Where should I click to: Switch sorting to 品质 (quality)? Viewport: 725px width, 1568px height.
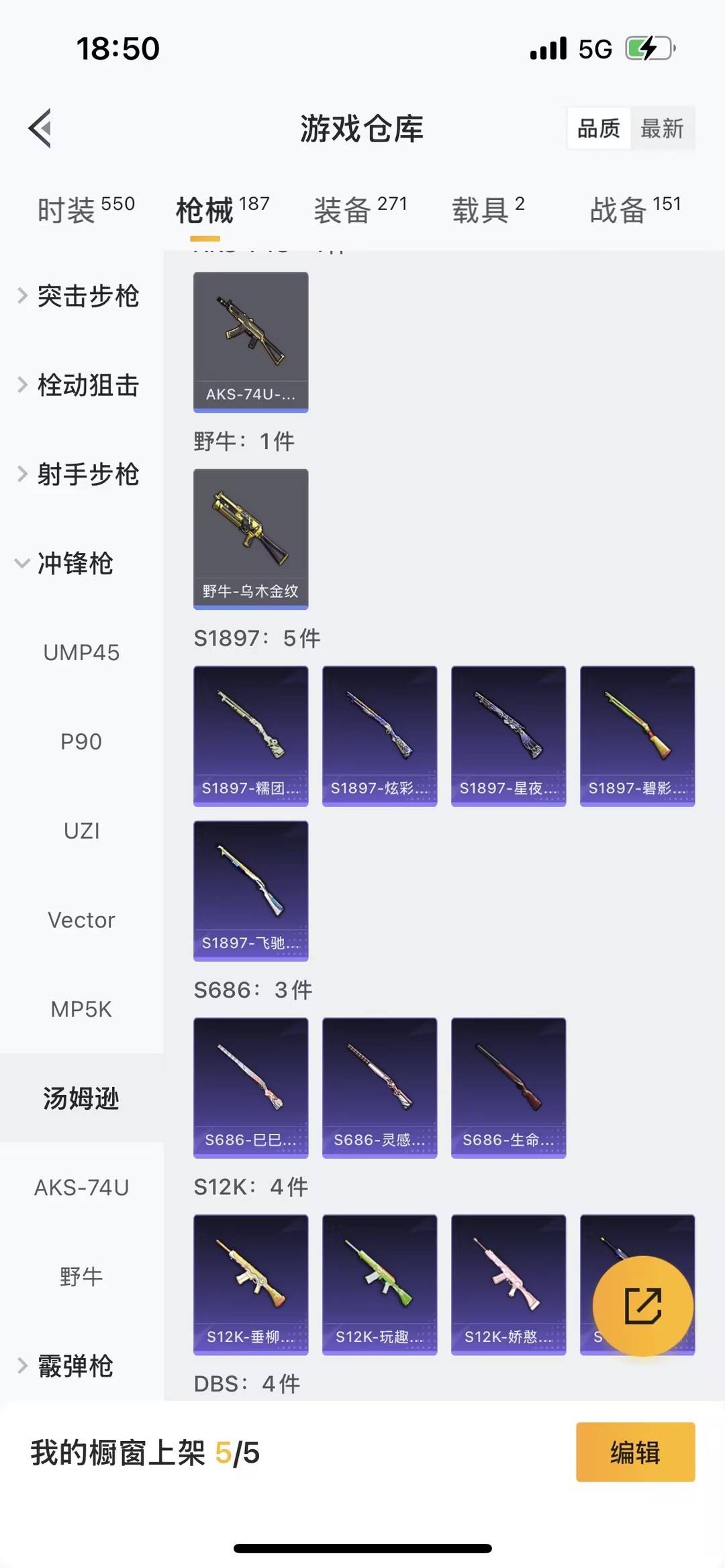pos(599,128)
